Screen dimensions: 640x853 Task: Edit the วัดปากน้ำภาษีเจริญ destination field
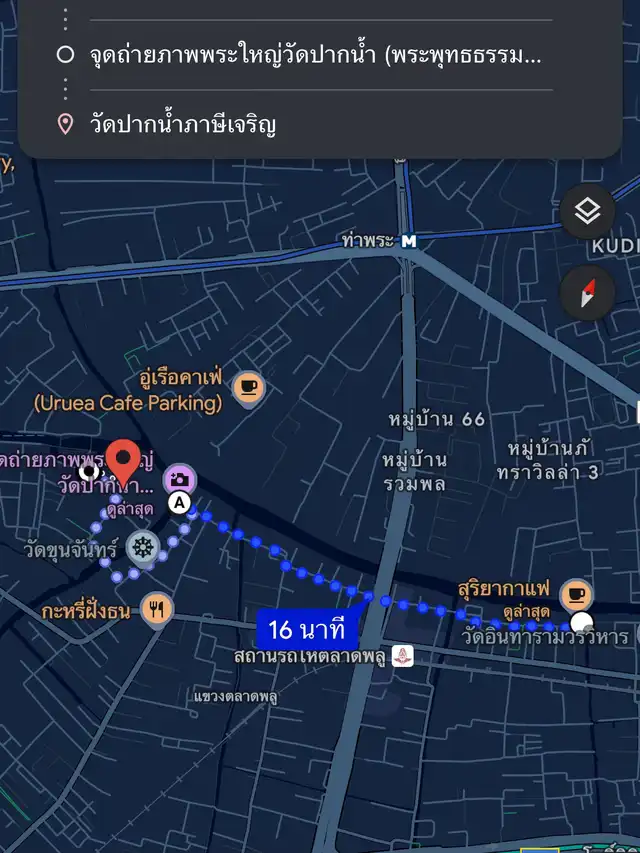pos(181,124)
